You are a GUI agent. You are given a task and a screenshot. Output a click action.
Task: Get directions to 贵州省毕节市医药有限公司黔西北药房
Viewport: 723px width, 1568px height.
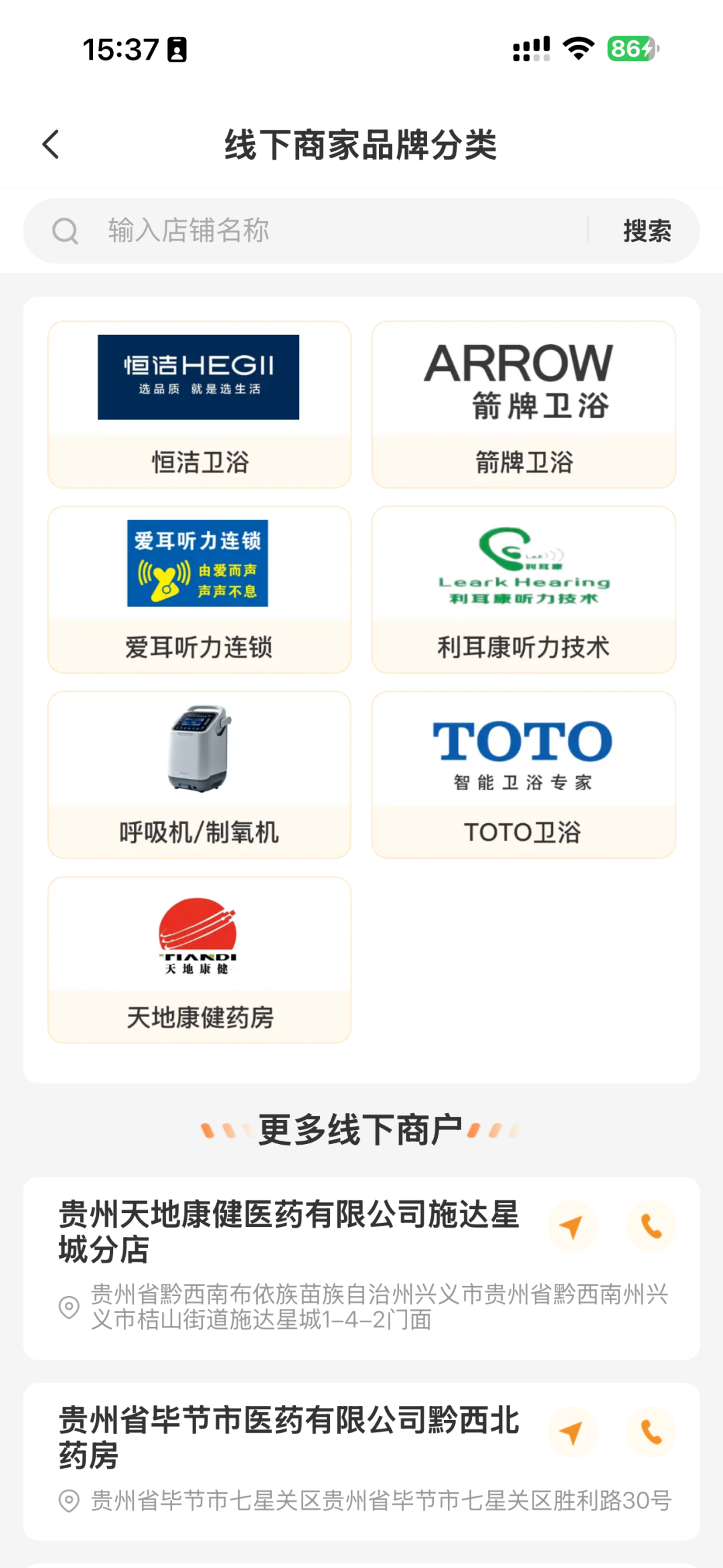(571, 1433)
